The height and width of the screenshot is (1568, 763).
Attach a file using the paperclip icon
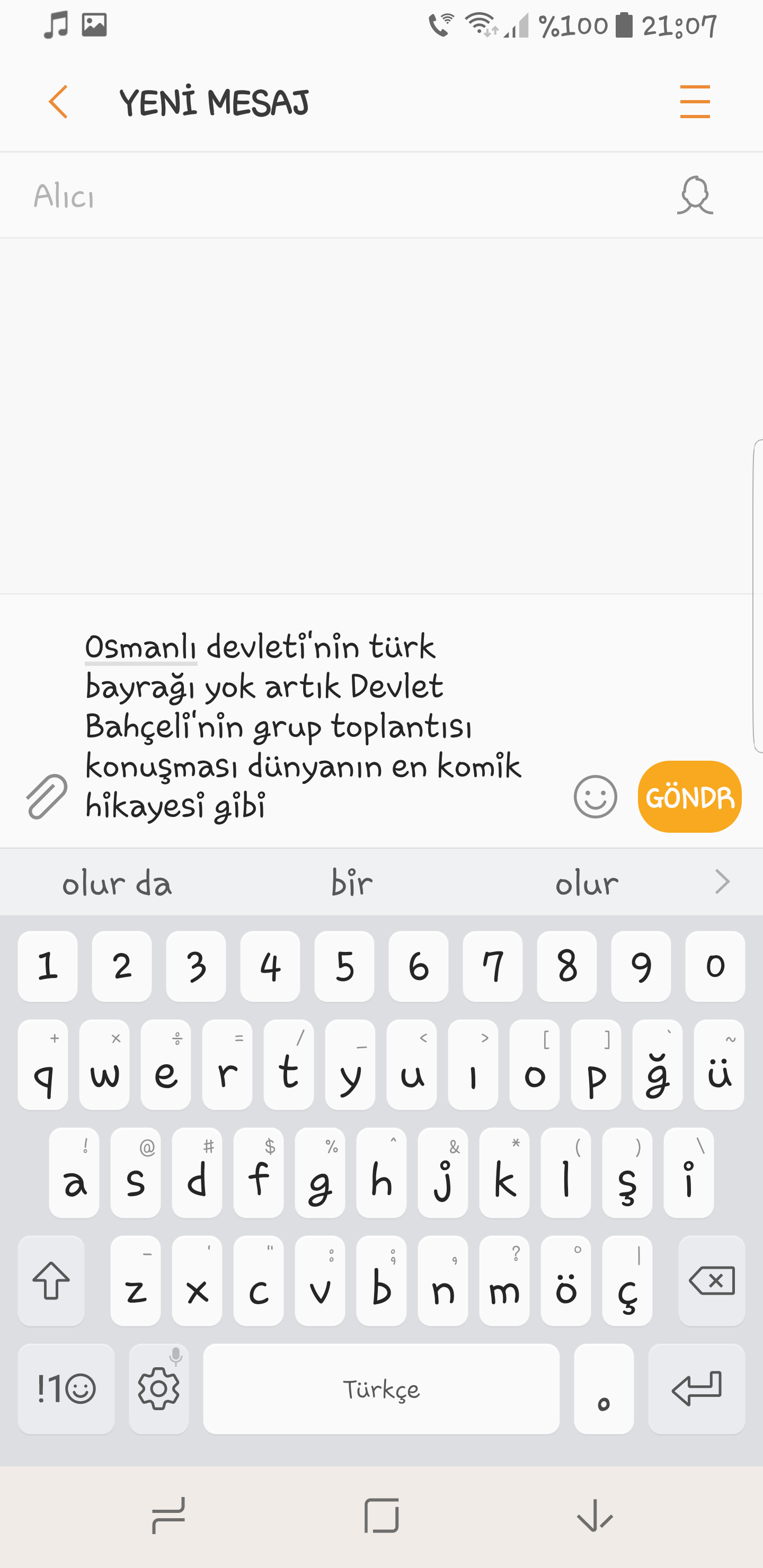coord(46,797)
